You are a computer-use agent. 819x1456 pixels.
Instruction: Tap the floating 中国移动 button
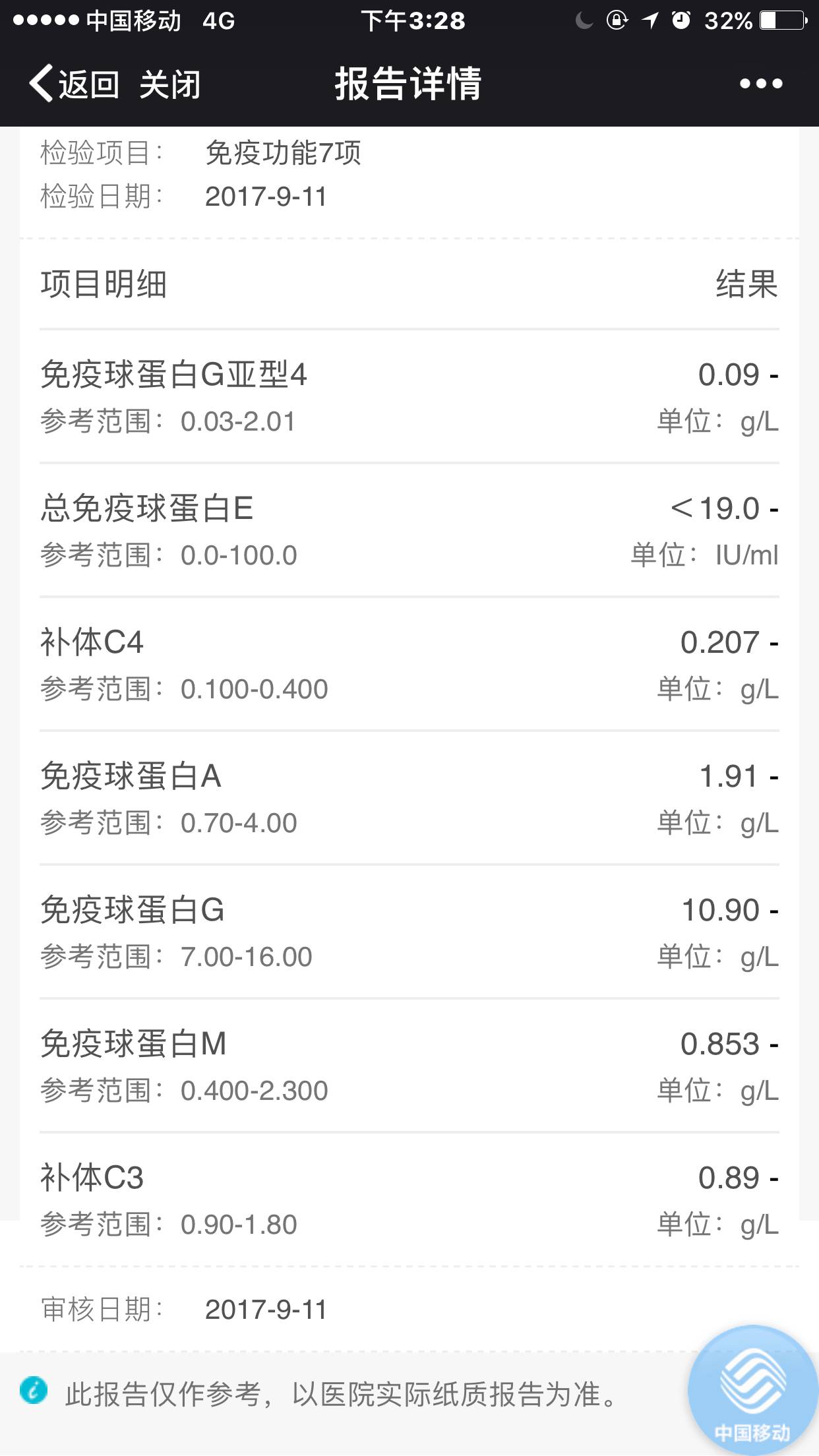tap(751, 1391)
